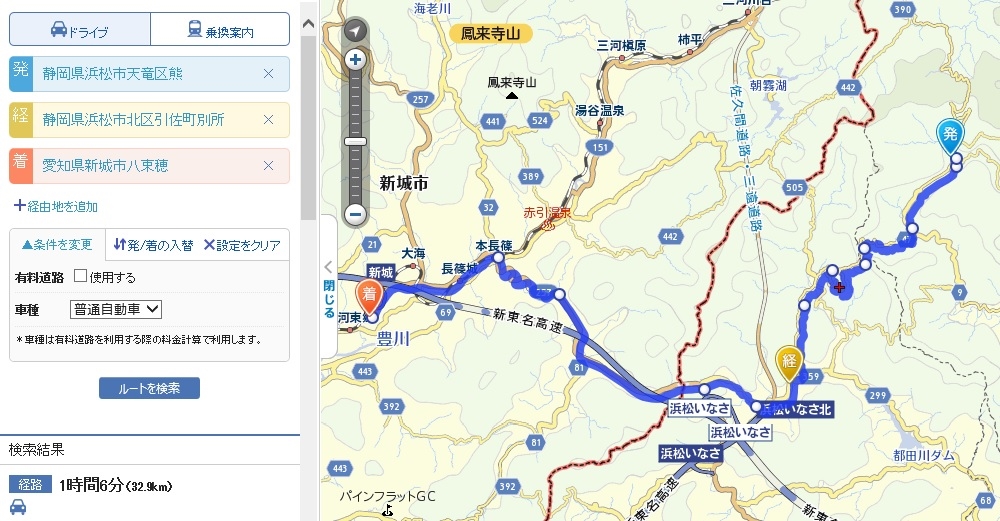This screenshot has width=1000, height=521.
Task: Remove the destination 愛知県新城市八束穂
Action: pos(268,166)
